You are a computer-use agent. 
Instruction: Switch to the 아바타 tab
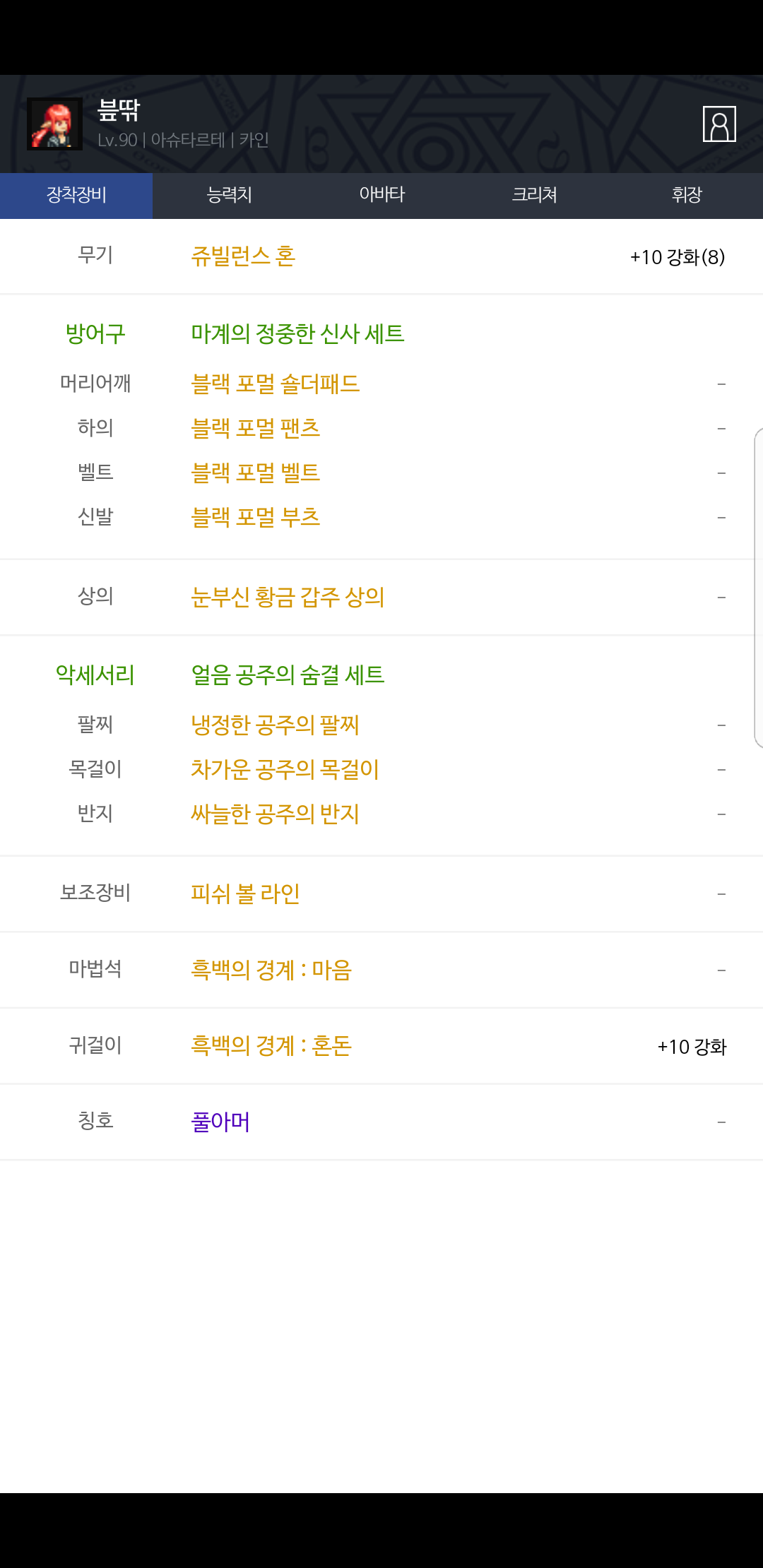click(x=381, y=195)
